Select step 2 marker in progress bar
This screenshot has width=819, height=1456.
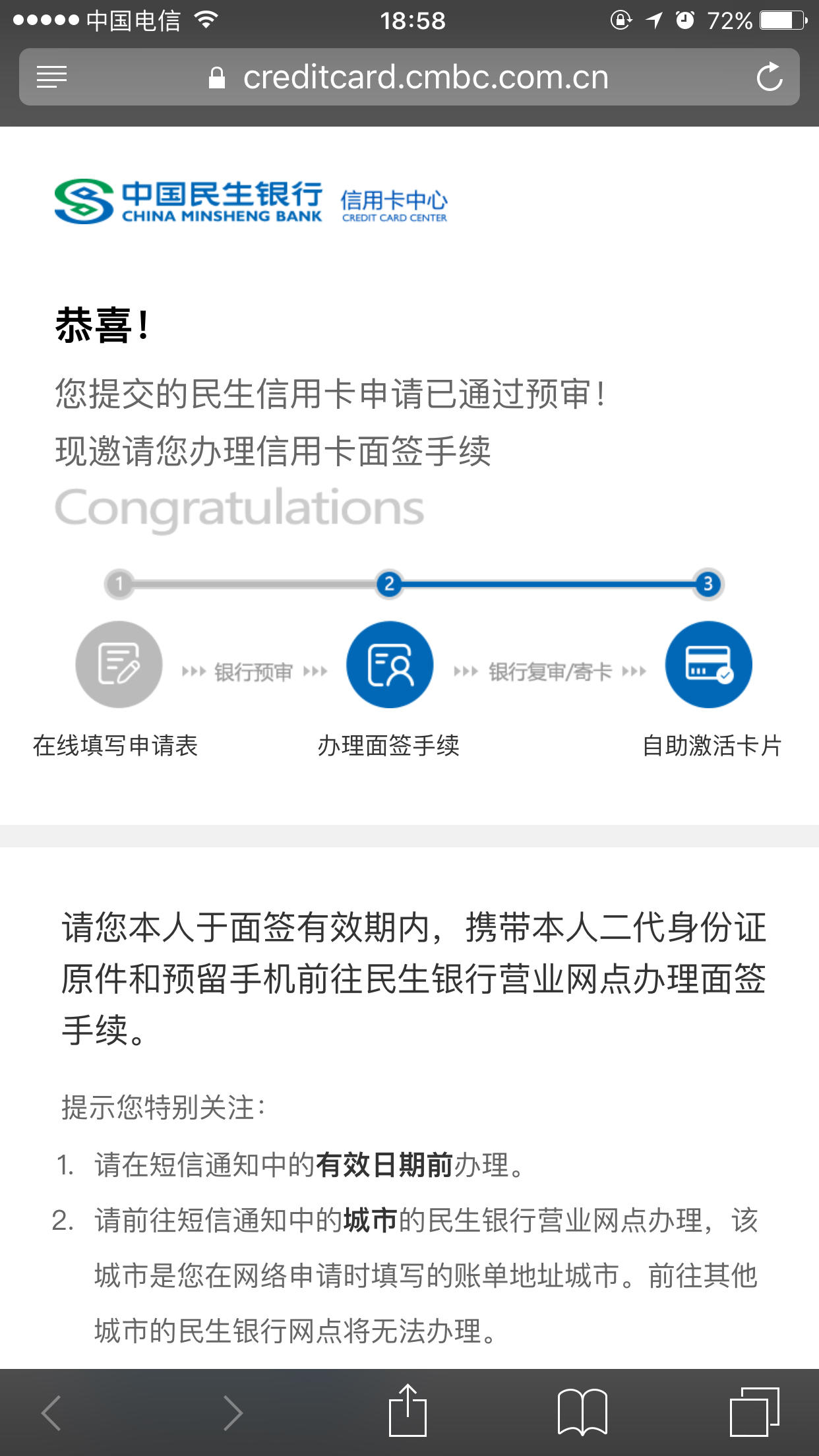pyautogui.click(x=389, y=584)
